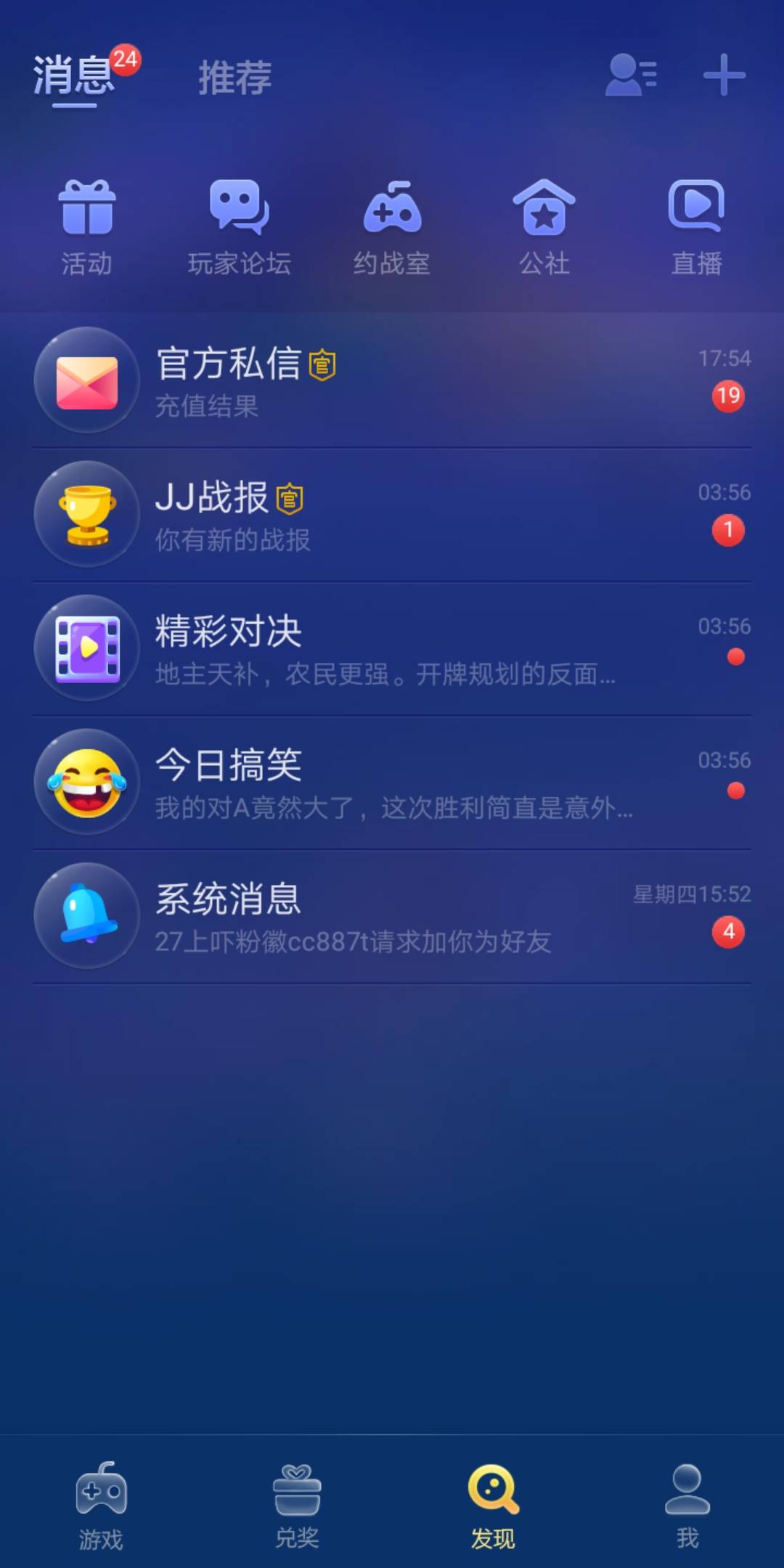This screenshot has height=1568, width=784.
Task: Open the 系统消息 bell icon
Action: [x=87, y=917]
